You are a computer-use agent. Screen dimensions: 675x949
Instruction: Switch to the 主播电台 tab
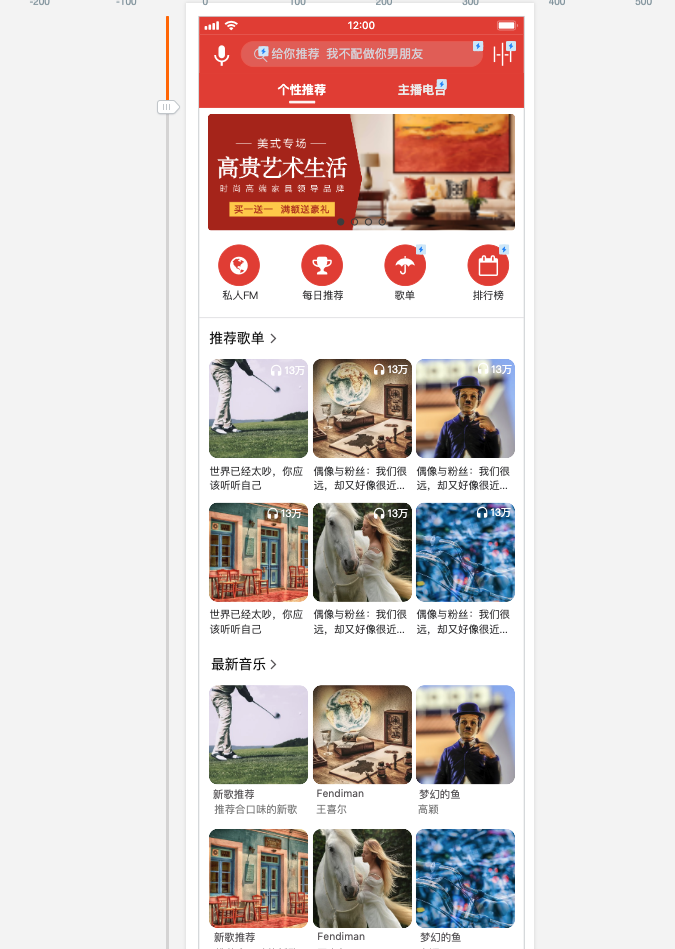(x=421, y=90)
